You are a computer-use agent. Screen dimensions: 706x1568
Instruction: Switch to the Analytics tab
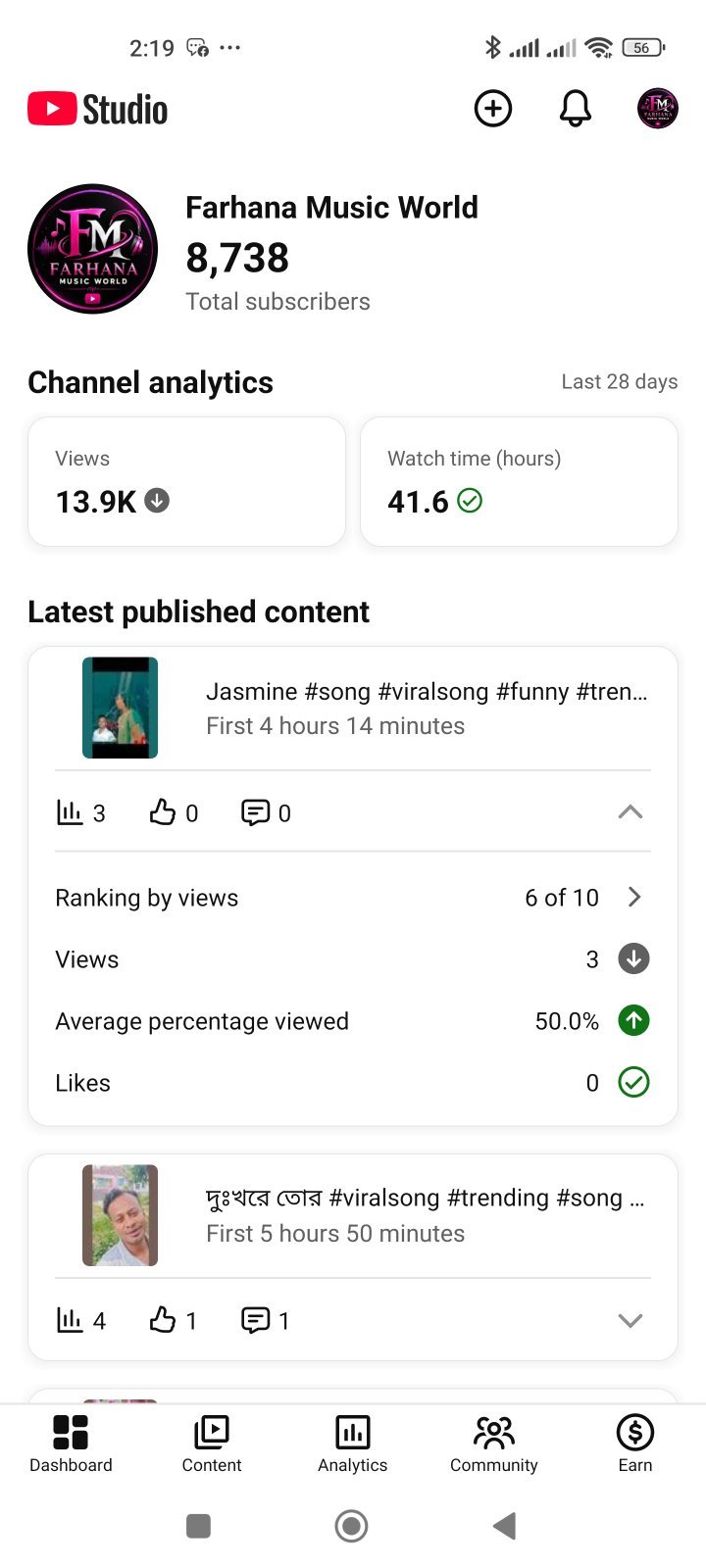353,1445
